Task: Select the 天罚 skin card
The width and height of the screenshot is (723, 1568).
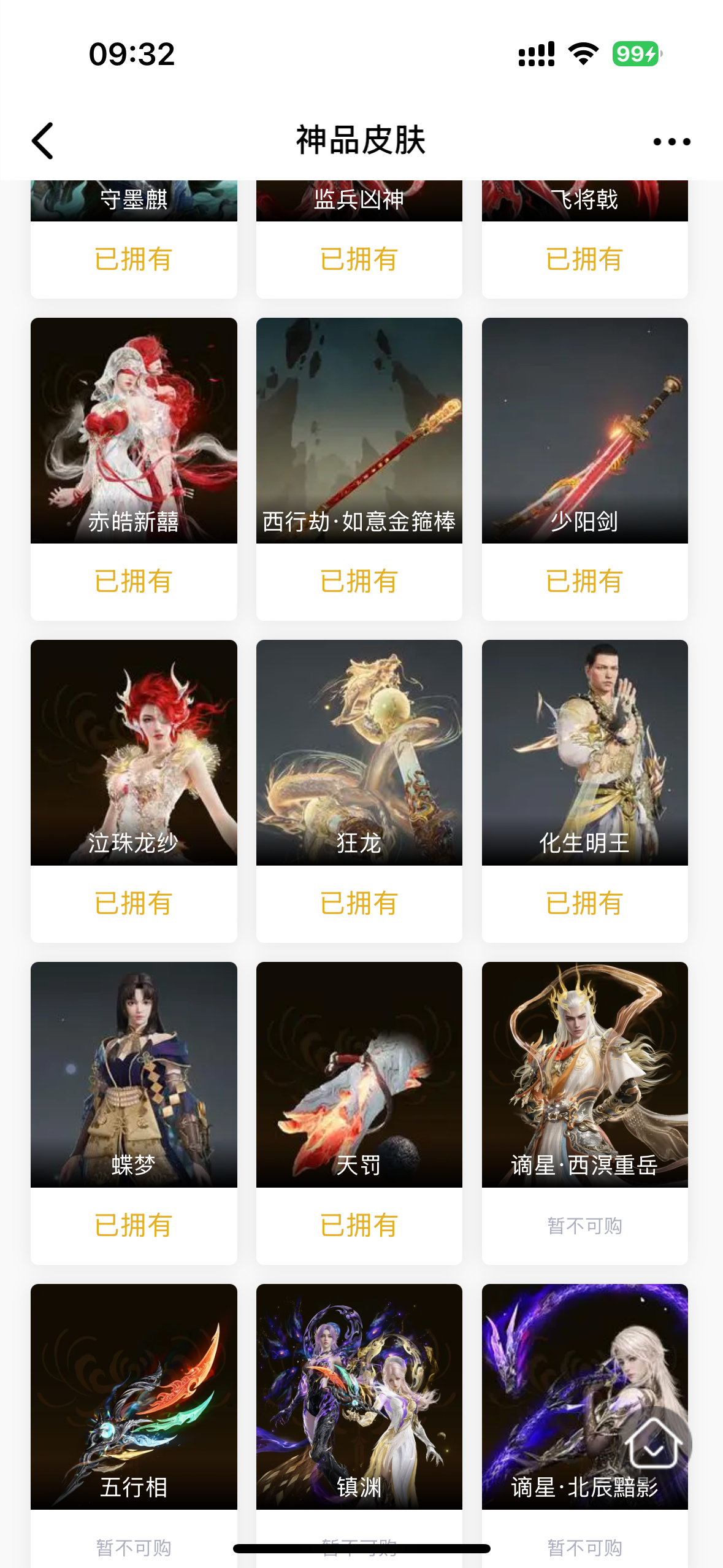Action: coord(359,1074)
